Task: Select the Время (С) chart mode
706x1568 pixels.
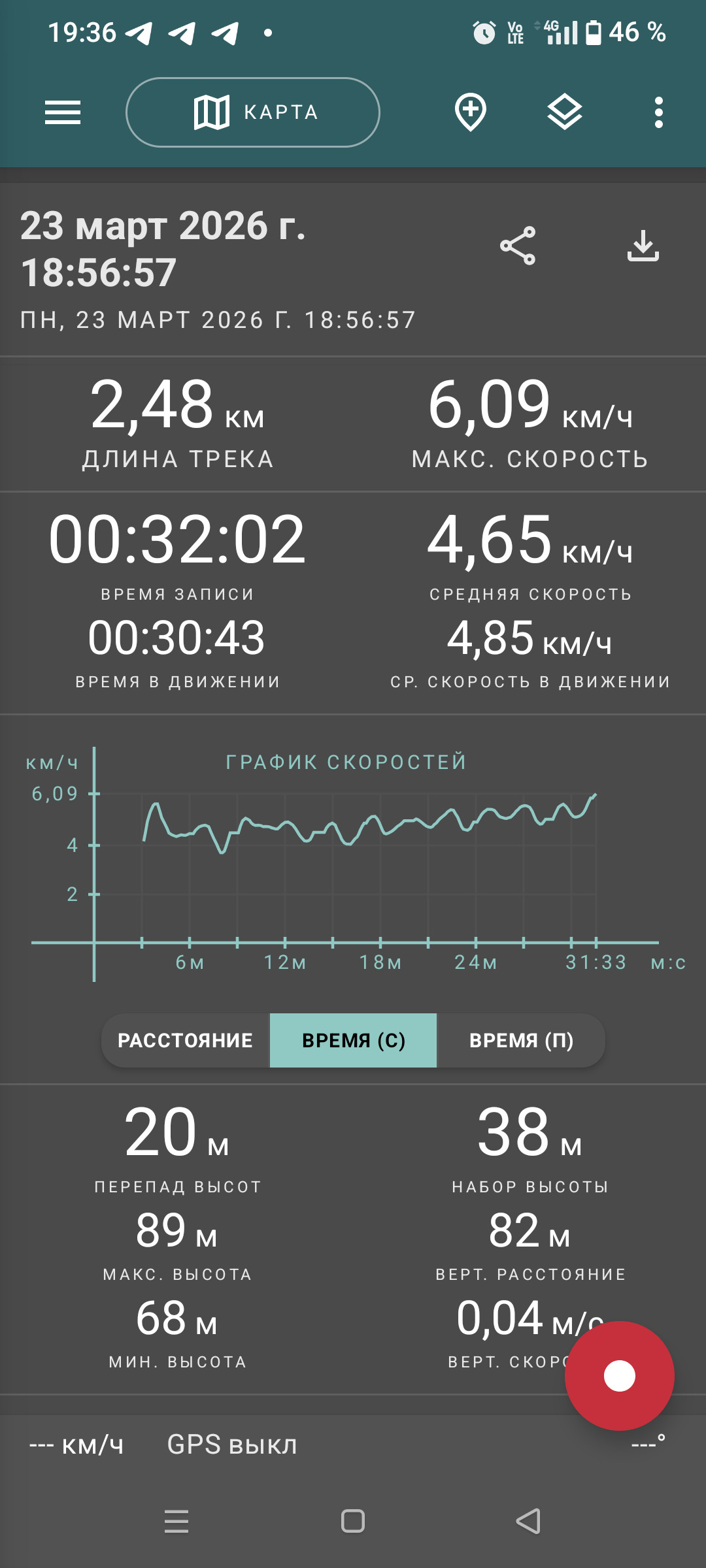Action: pyautogui.click(x=353, y=1040)
